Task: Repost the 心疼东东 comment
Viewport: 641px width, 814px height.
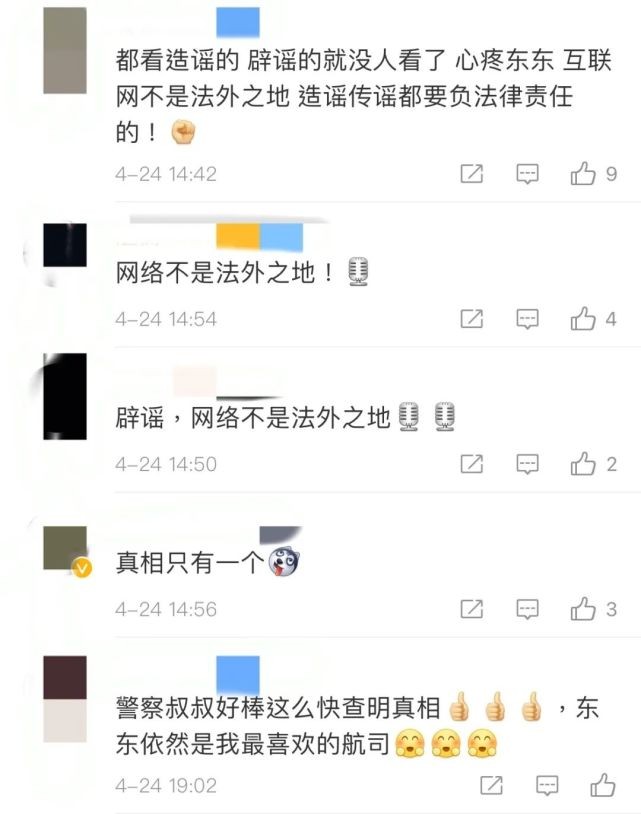Action: click(471, 174)
